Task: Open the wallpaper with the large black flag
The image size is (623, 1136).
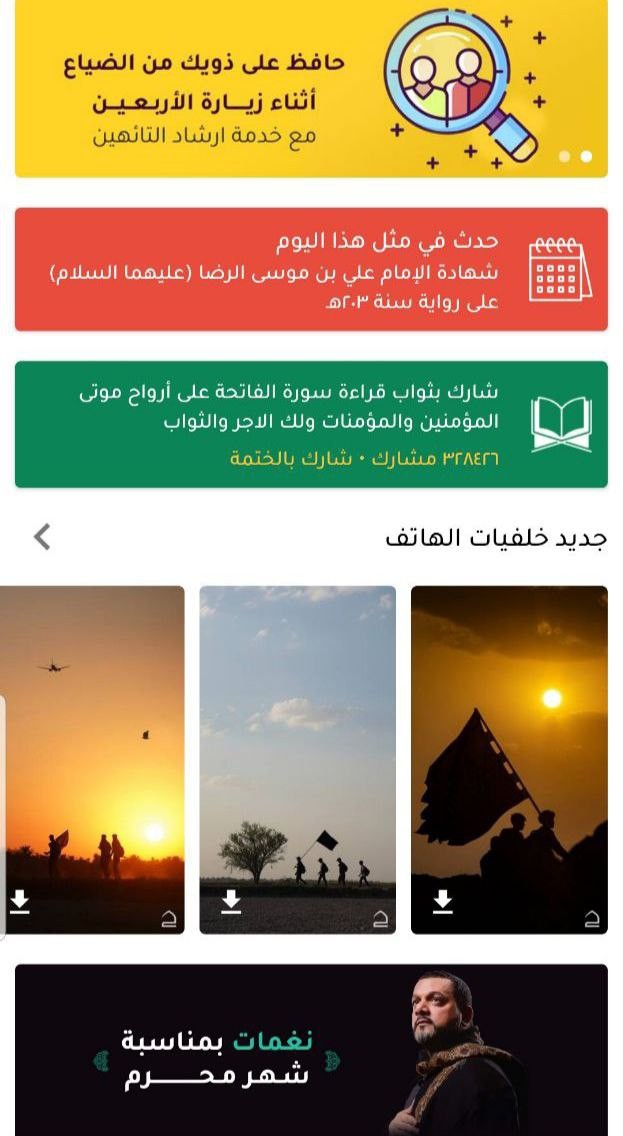Action: click(509, 740)
